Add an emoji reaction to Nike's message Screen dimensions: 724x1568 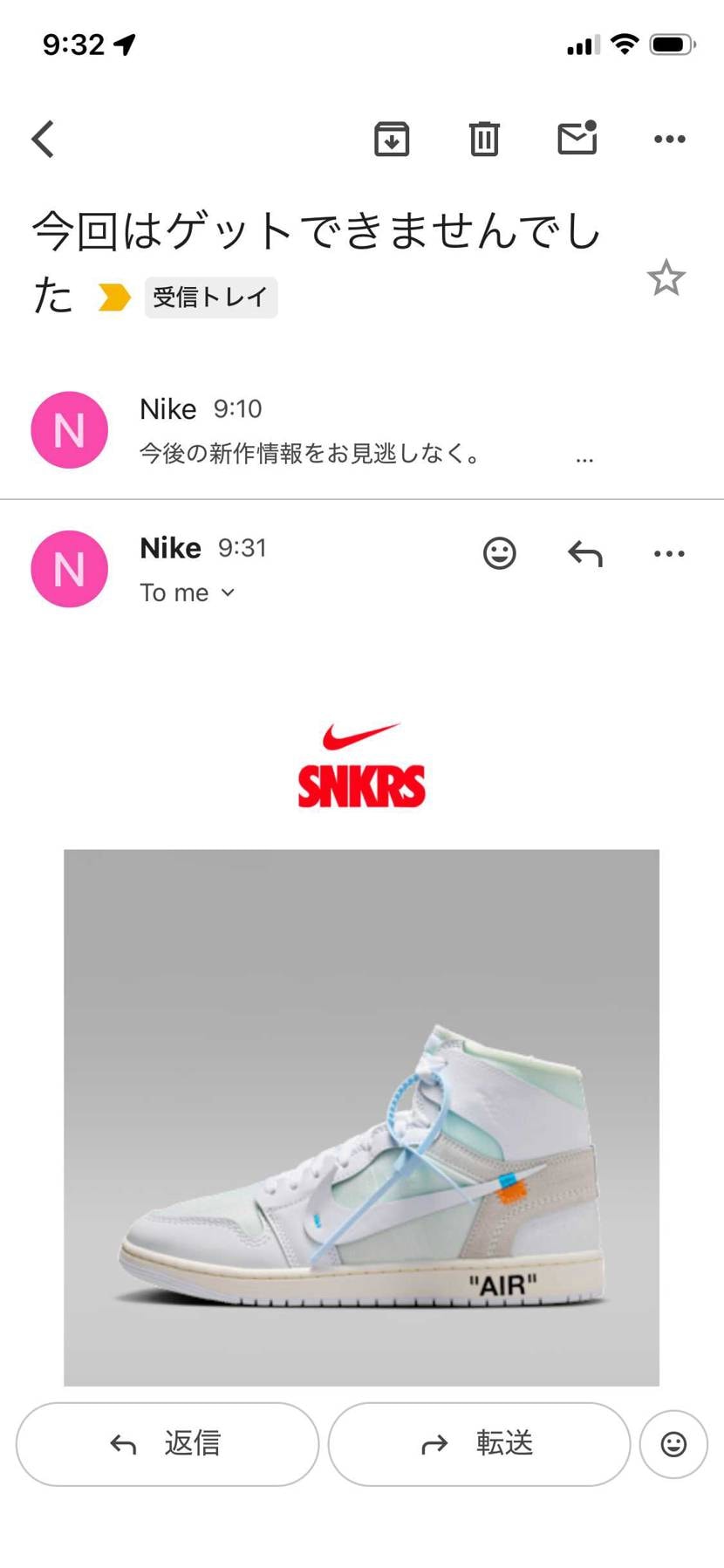pos(499,552)
